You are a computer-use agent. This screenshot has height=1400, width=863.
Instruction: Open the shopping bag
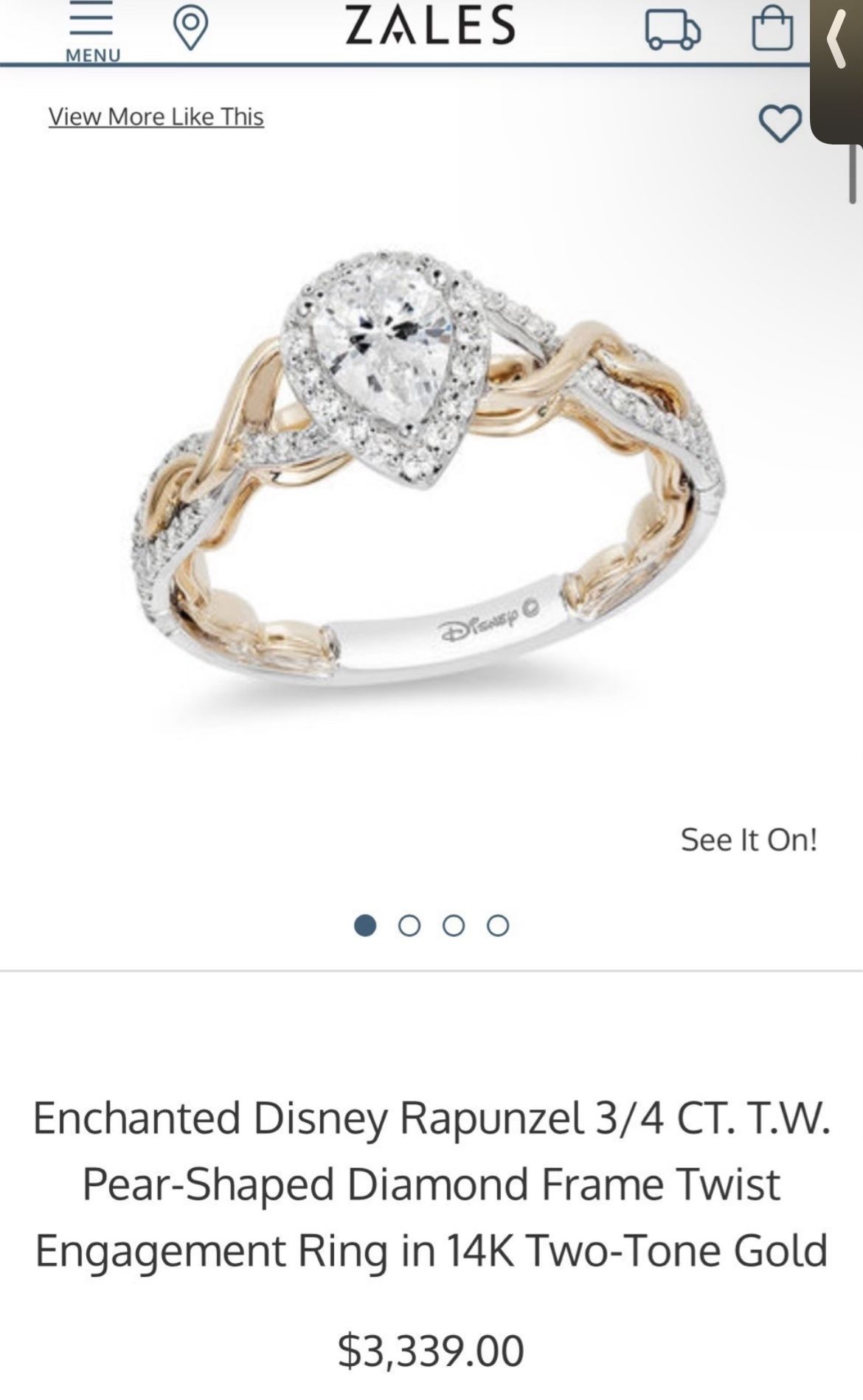pos(772,29)
